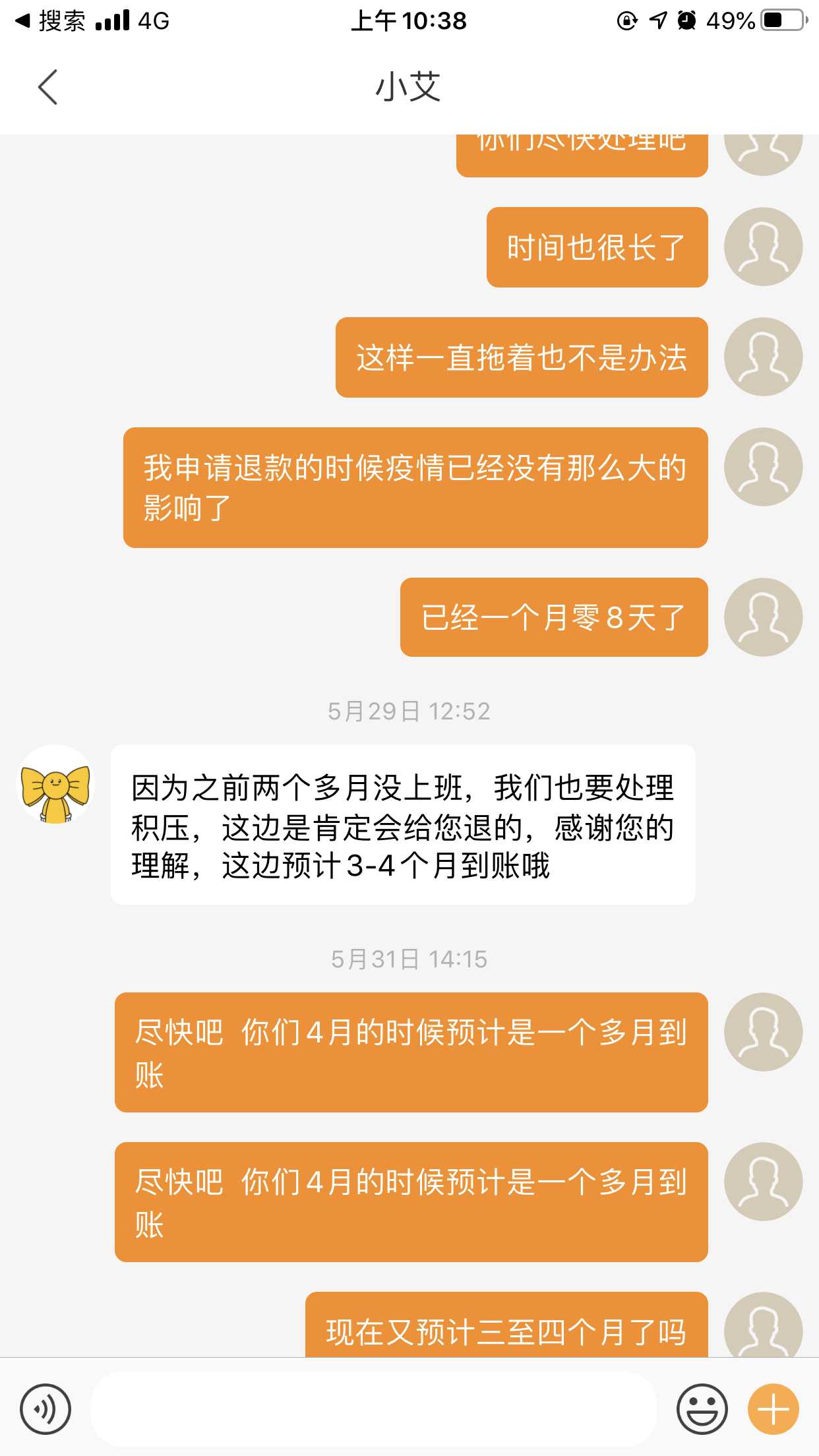The height and width of the screenshot is (1456, 819).
Task: Switch to voice message input
Action: (x=45, y=1409)
